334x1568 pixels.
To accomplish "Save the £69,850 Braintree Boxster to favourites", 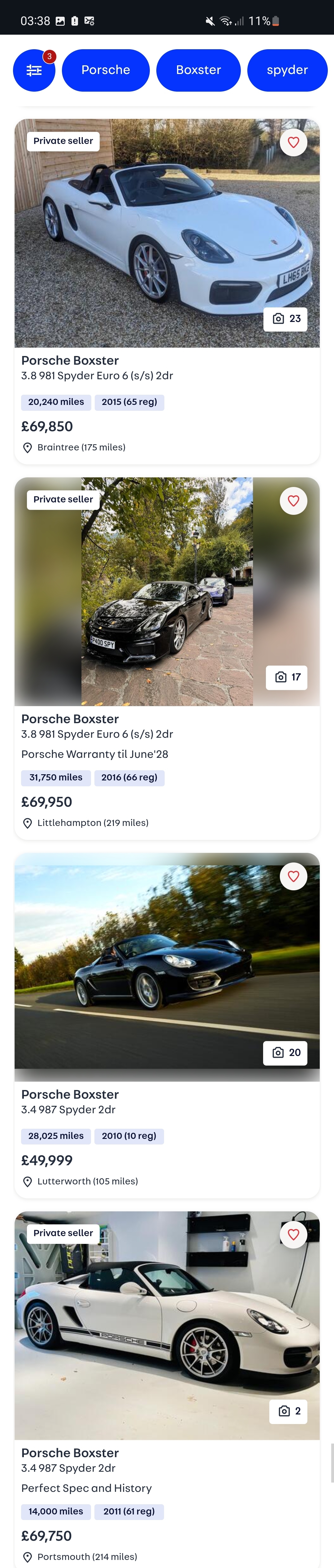I will click(293, 142).
